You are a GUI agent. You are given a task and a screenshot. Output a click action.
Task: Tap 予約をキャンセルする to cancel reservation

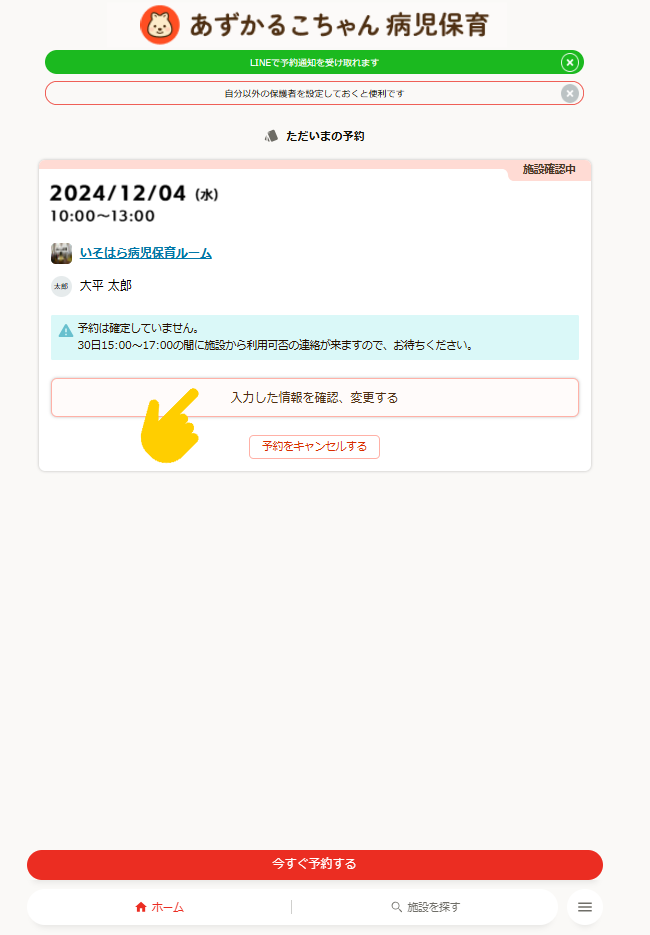tap(314, 446)
